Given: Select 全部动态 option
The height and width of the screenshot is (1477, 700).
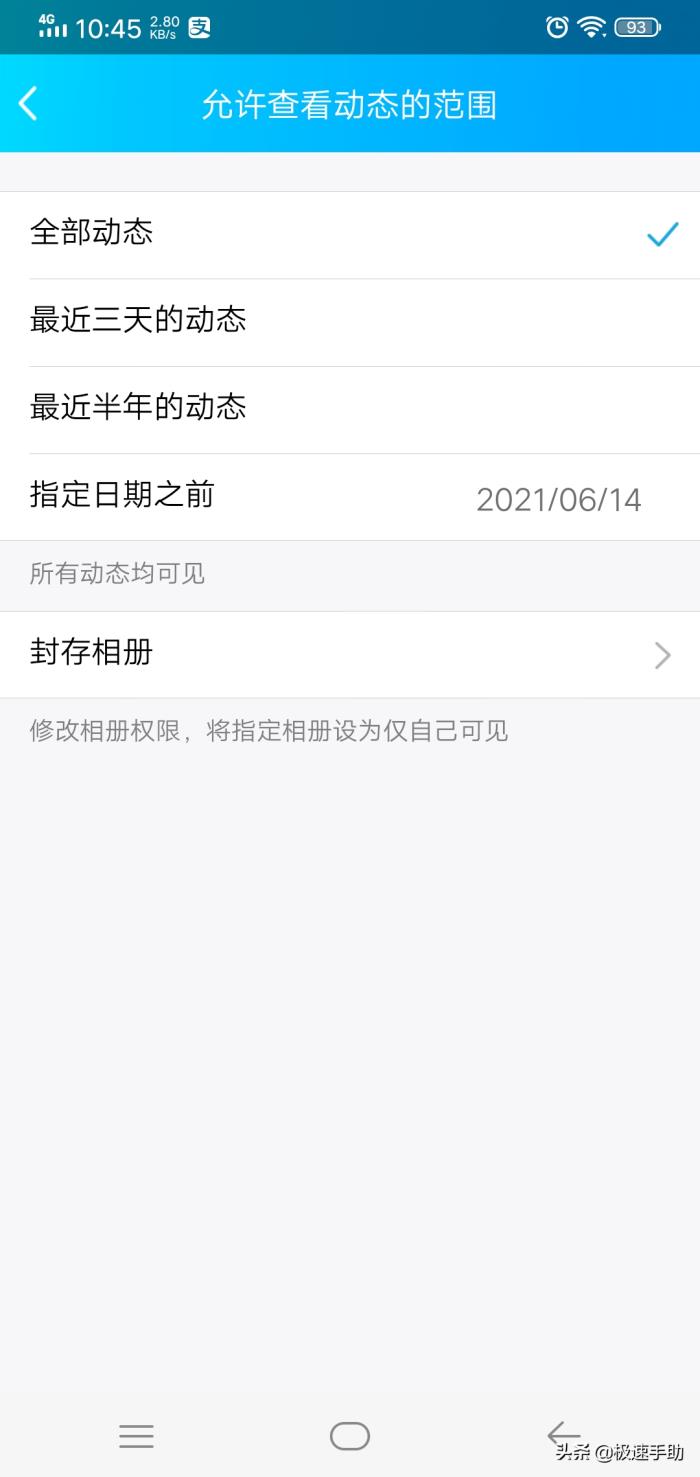Looking at the screenshot, I should [350, 234].
